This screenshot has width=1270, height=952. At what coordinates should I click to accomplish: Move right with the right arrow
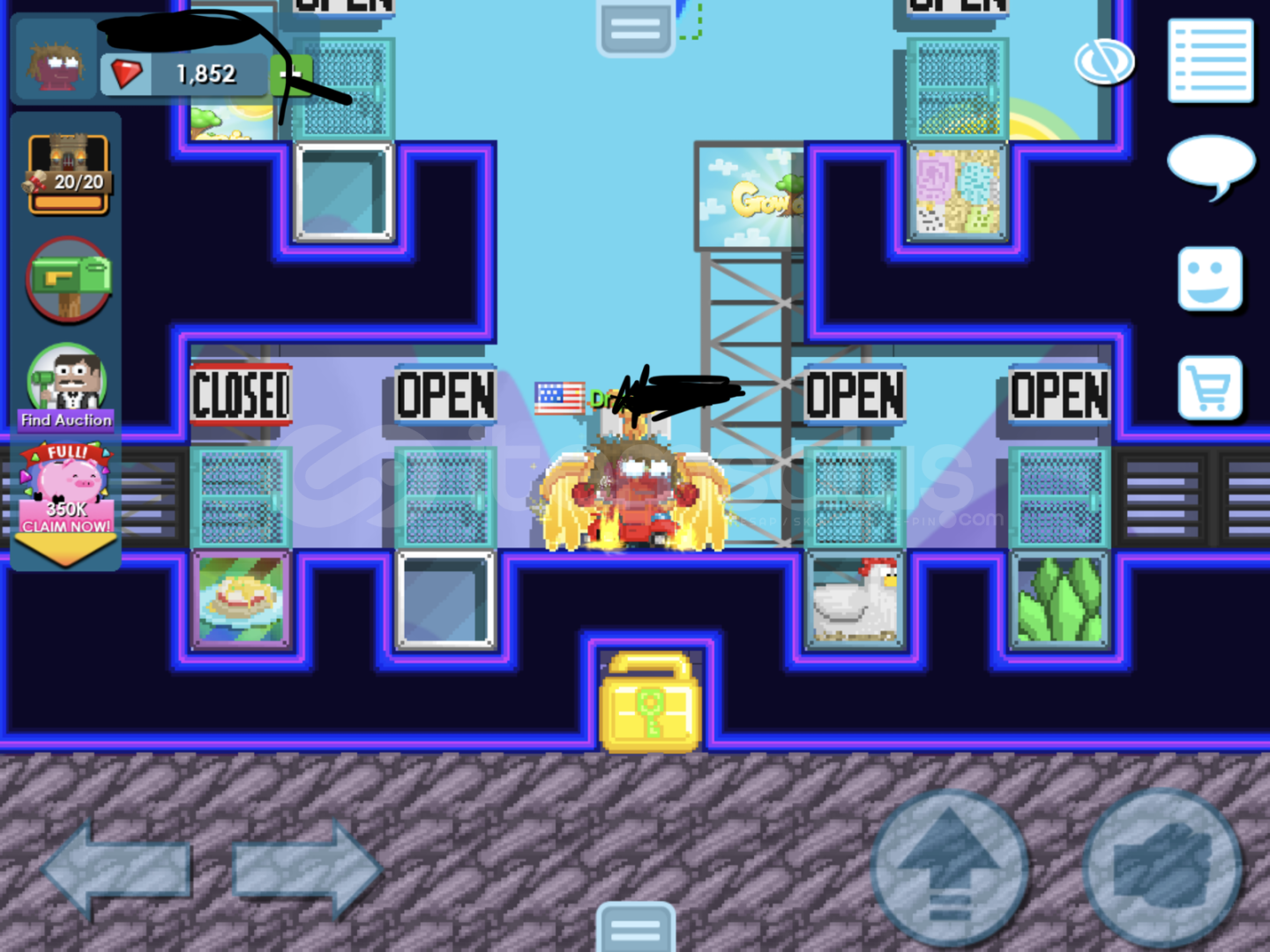tap(307, 870)
